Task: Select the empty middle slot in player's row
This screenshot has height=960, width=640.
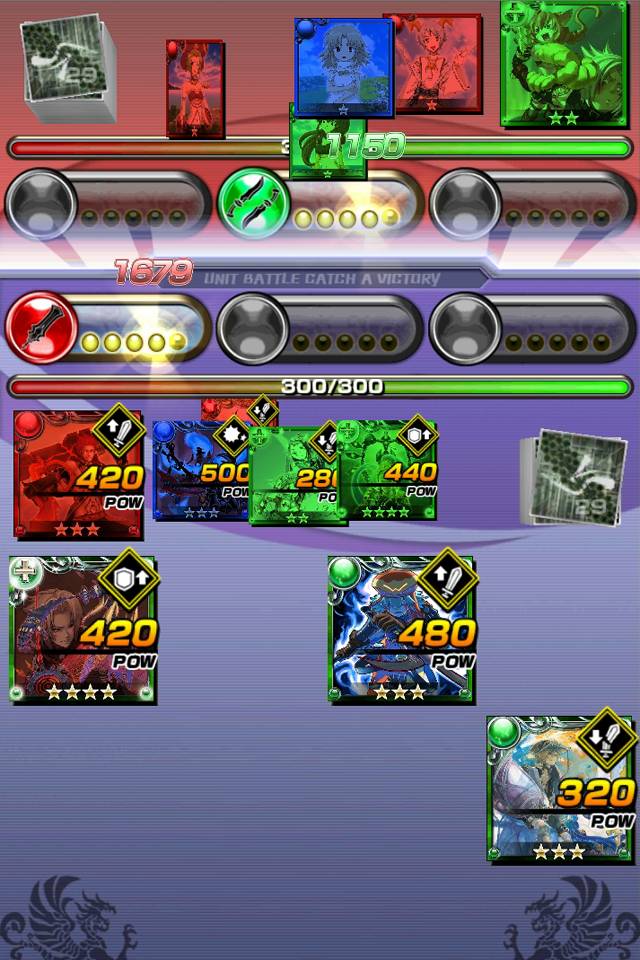Action: pyautogui.click(x=320, y=329)
